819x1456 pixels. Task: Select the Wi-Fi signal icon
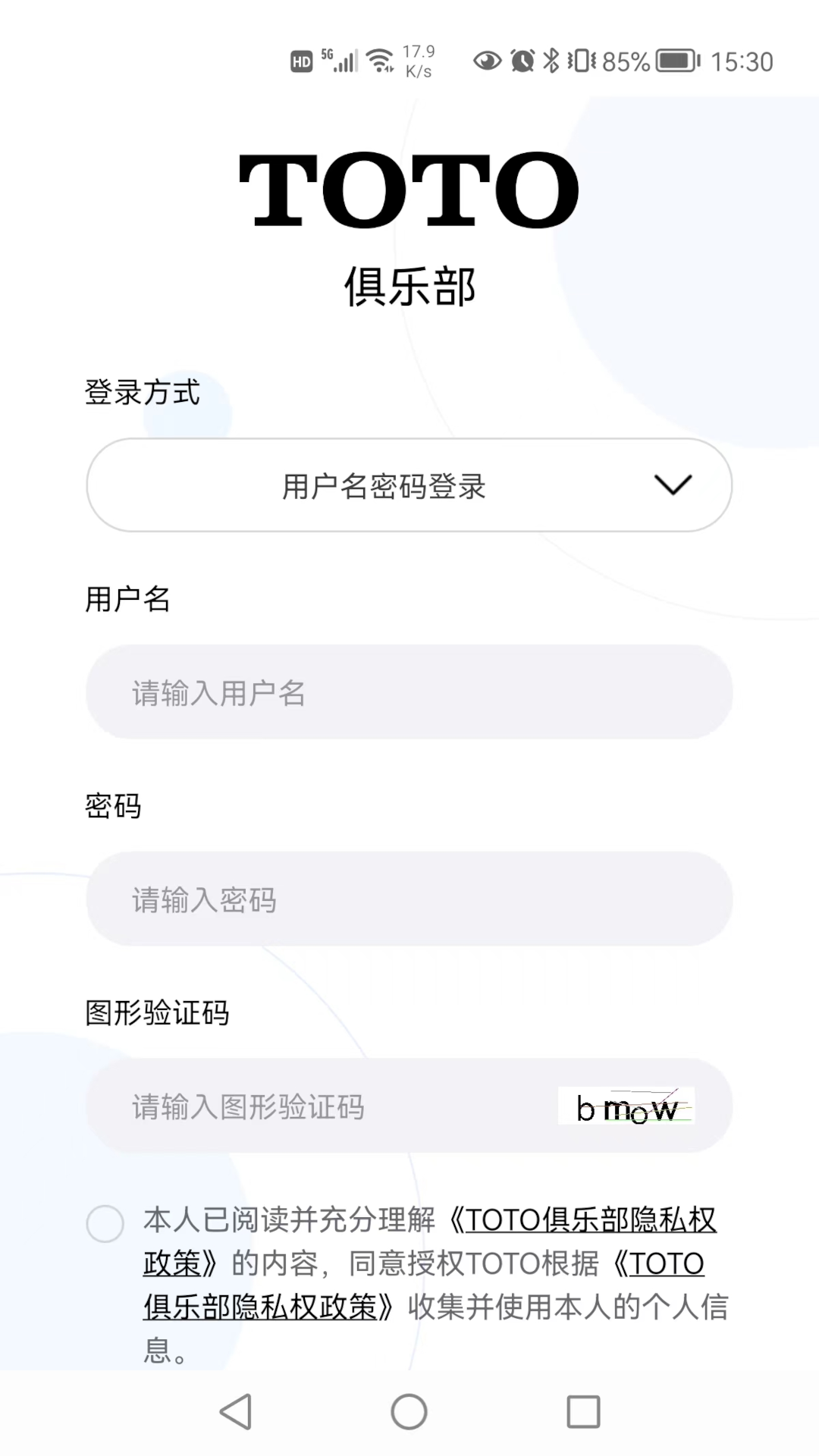pyautogui.click(x=379, y=59)
